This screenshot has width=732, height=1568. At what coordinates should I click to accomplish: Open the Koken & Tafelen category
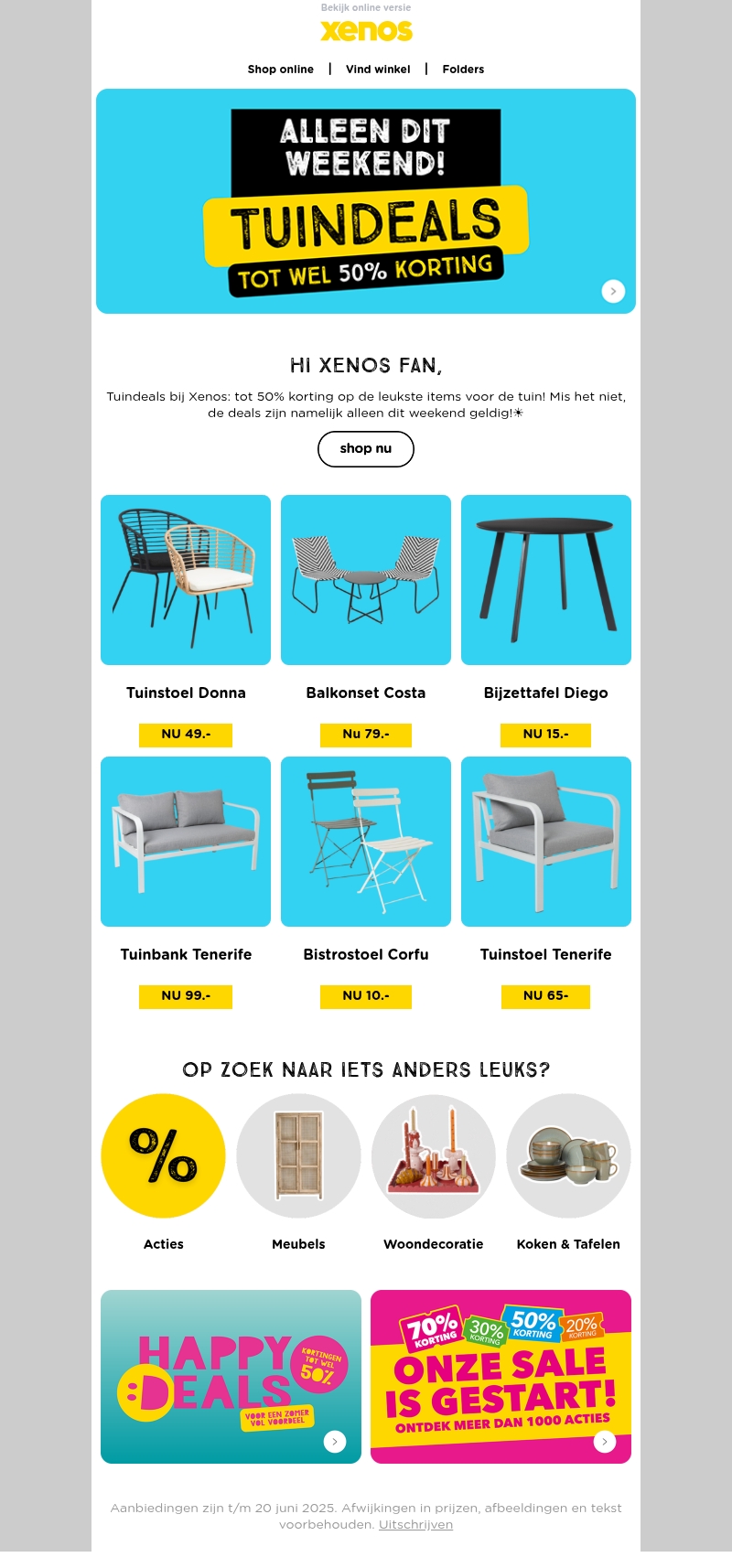[568, 1156]
